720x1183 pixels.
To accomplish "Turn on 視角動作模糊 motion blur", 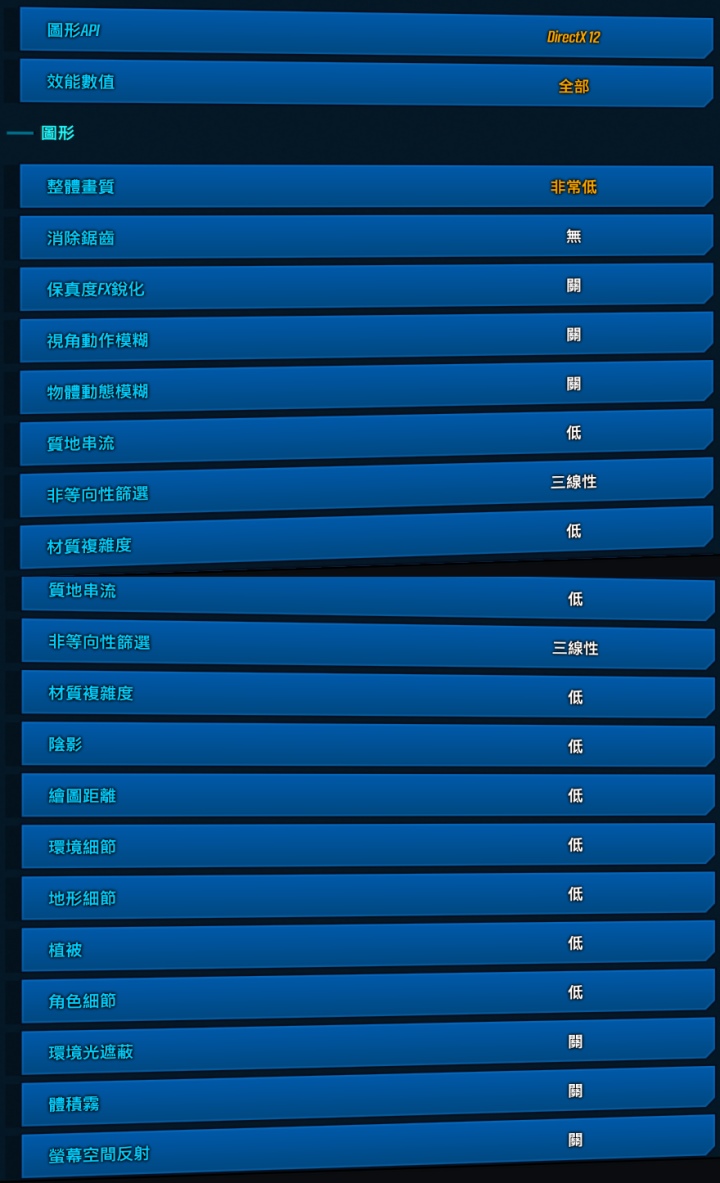I will coord(360,335).
